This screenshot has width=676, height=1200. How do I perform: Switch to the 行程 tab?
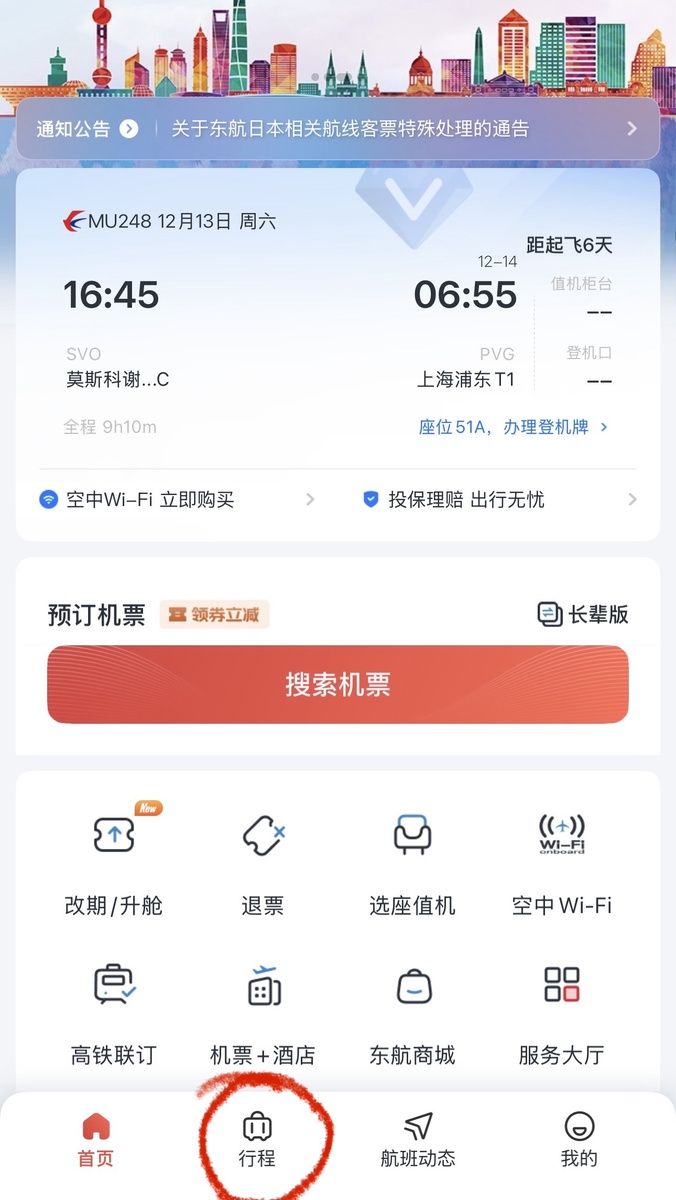pyautogui.click(x=257, y=1140)
